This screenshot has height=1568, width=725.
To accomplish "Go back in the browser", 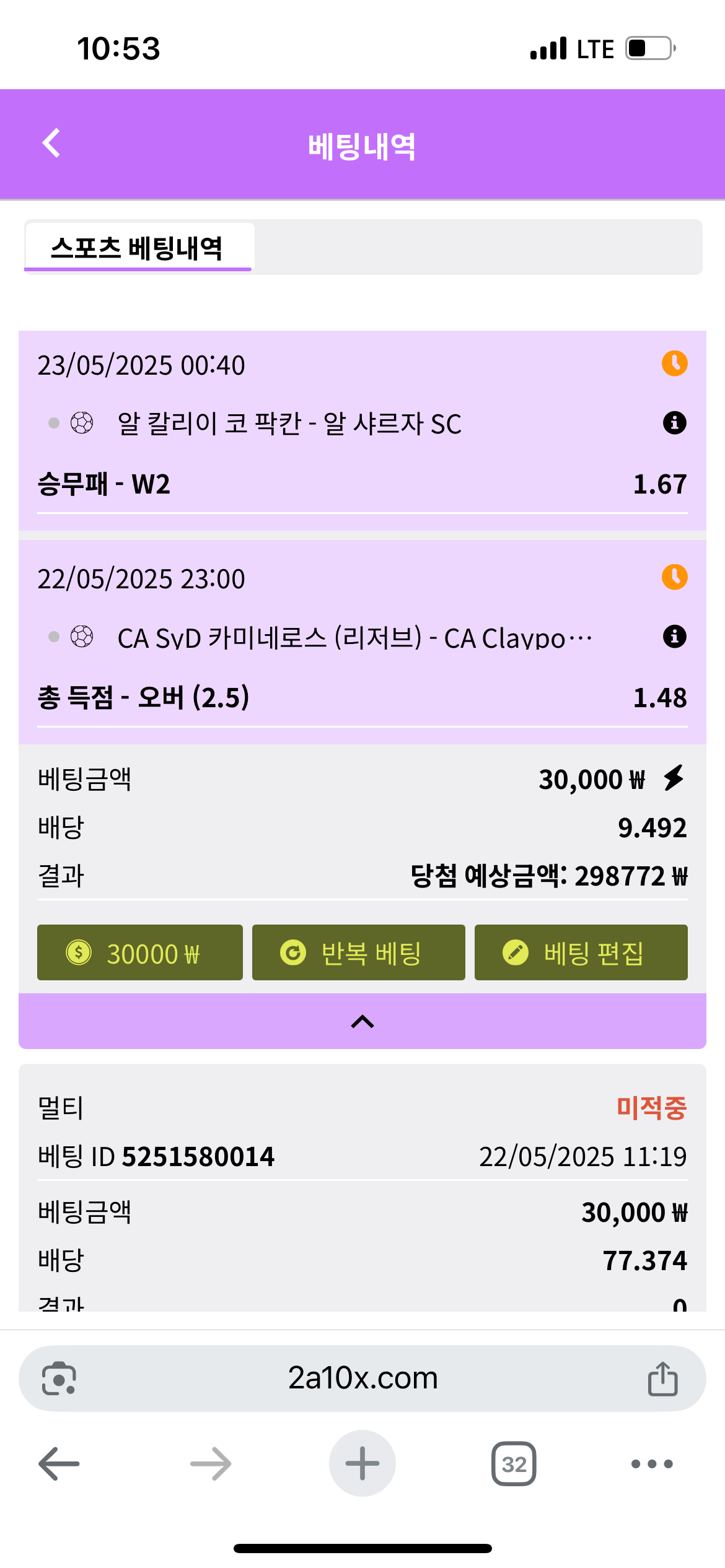I will 59,1464.
